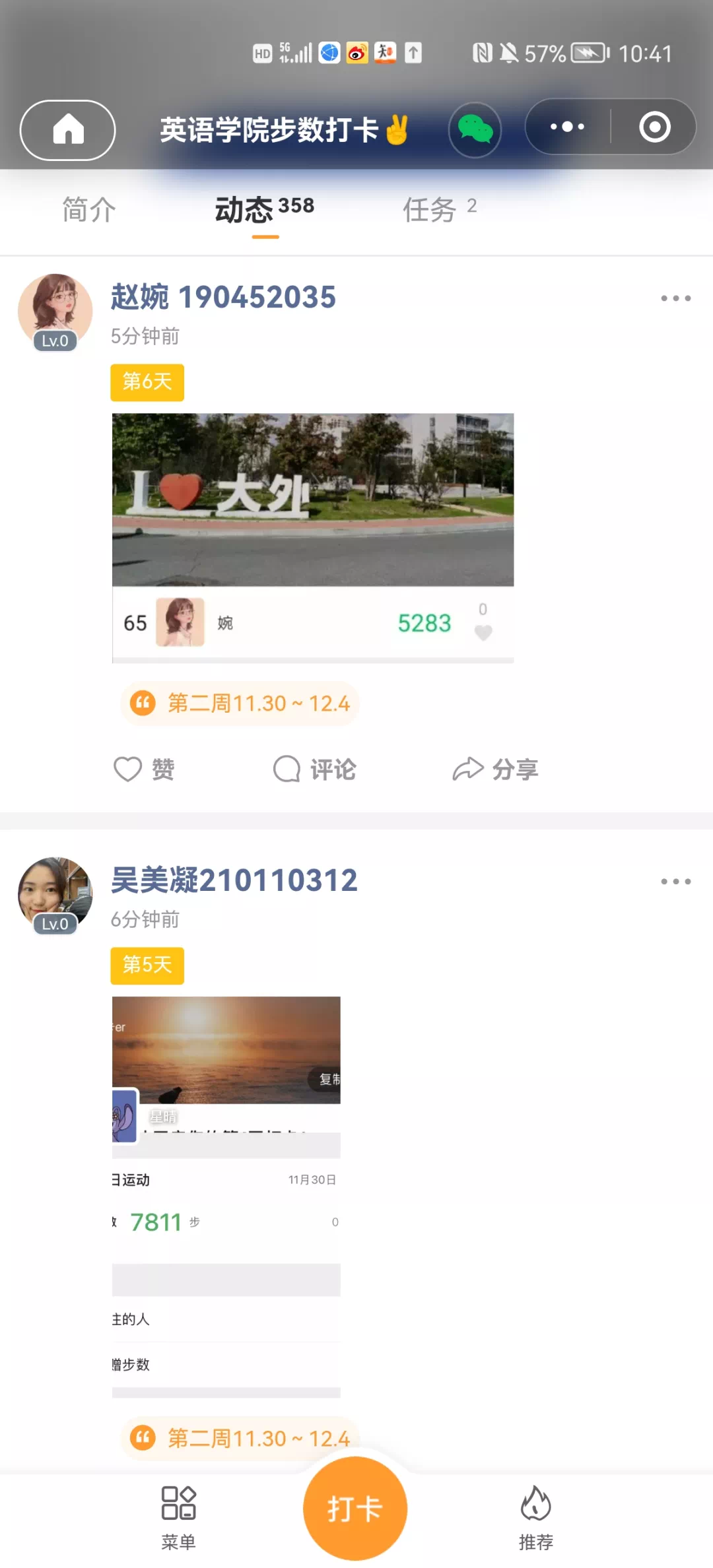Switch to the 任务 tab
The height and width of the screenshot is (1568, 713).
point(439,210)
